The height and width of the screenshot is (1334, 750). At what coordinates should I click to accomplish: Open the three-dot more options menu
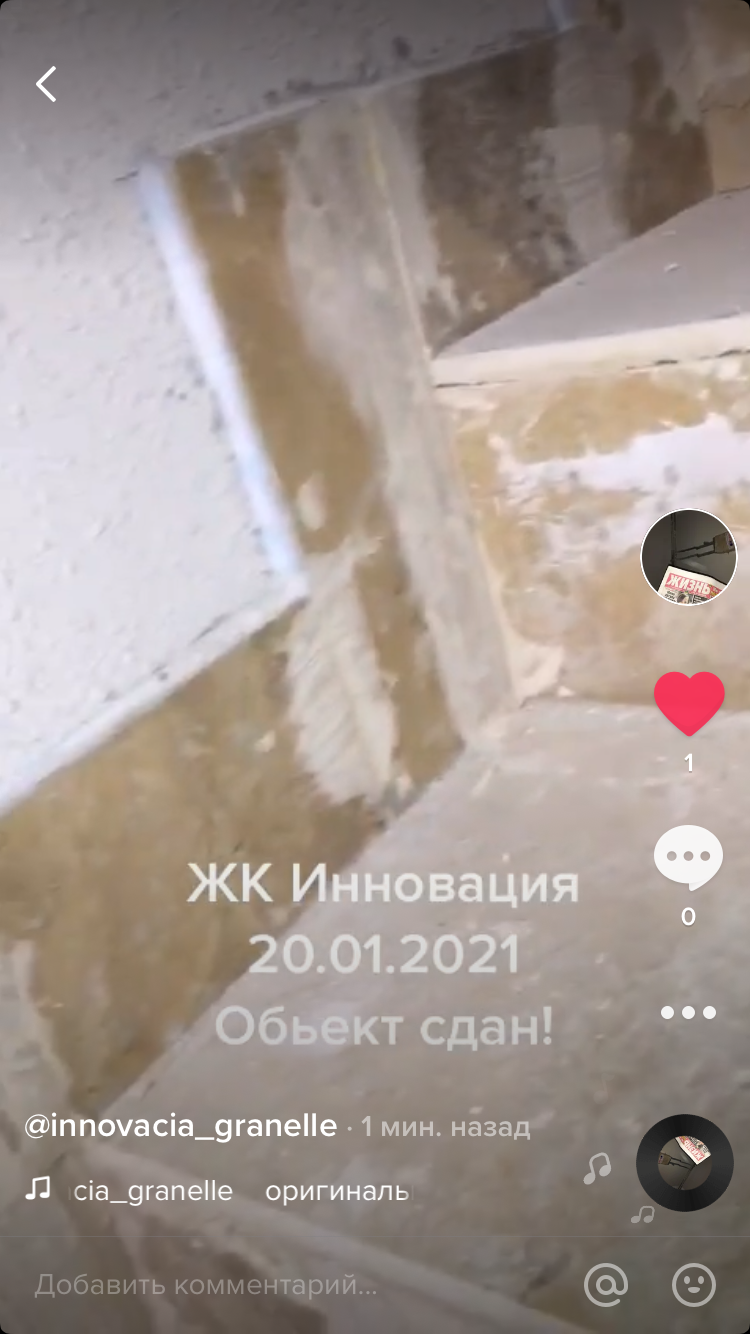688,1012
